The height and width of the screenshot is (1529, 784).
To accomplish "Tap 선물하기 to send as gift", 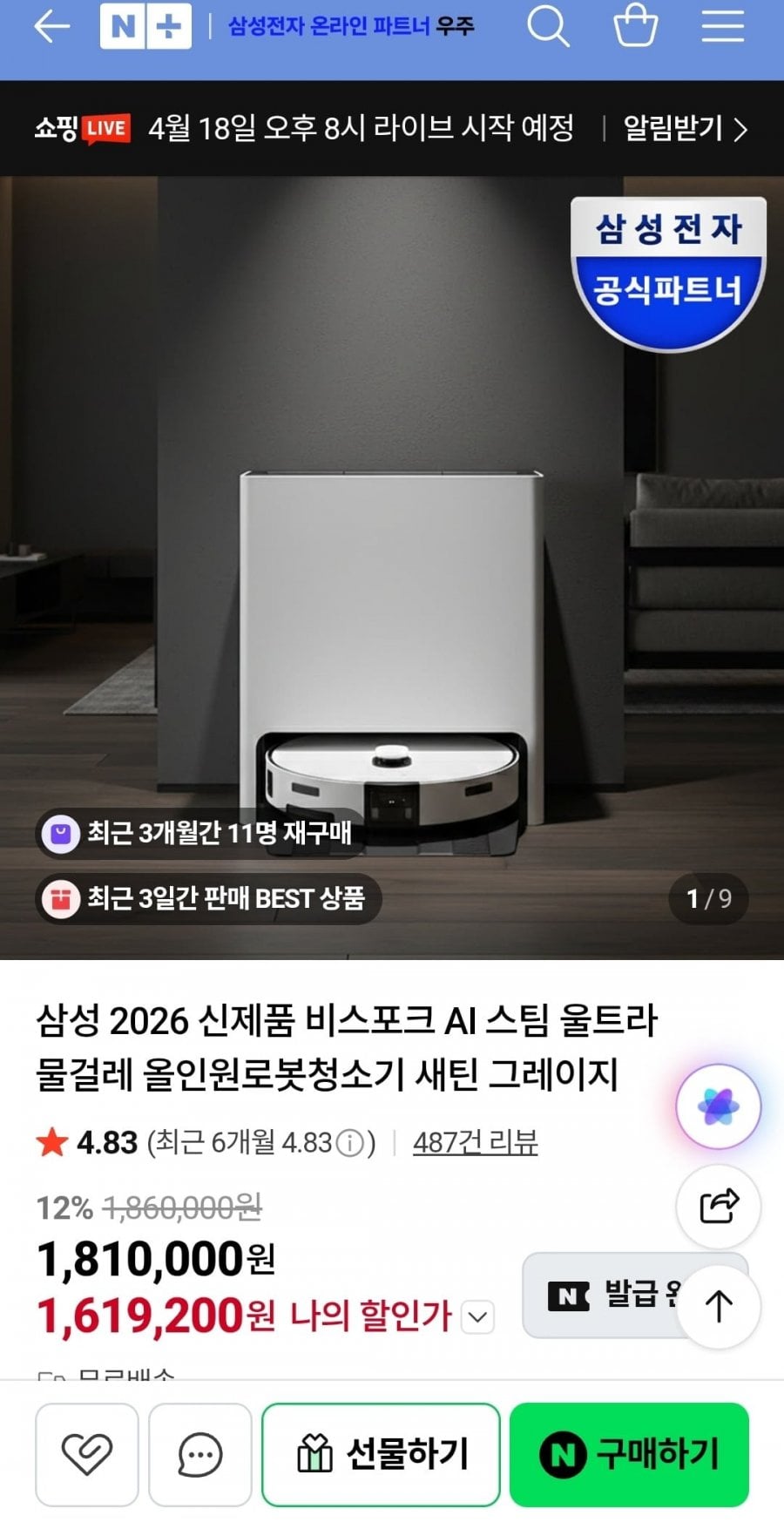I will click(x=381, y=1453).
